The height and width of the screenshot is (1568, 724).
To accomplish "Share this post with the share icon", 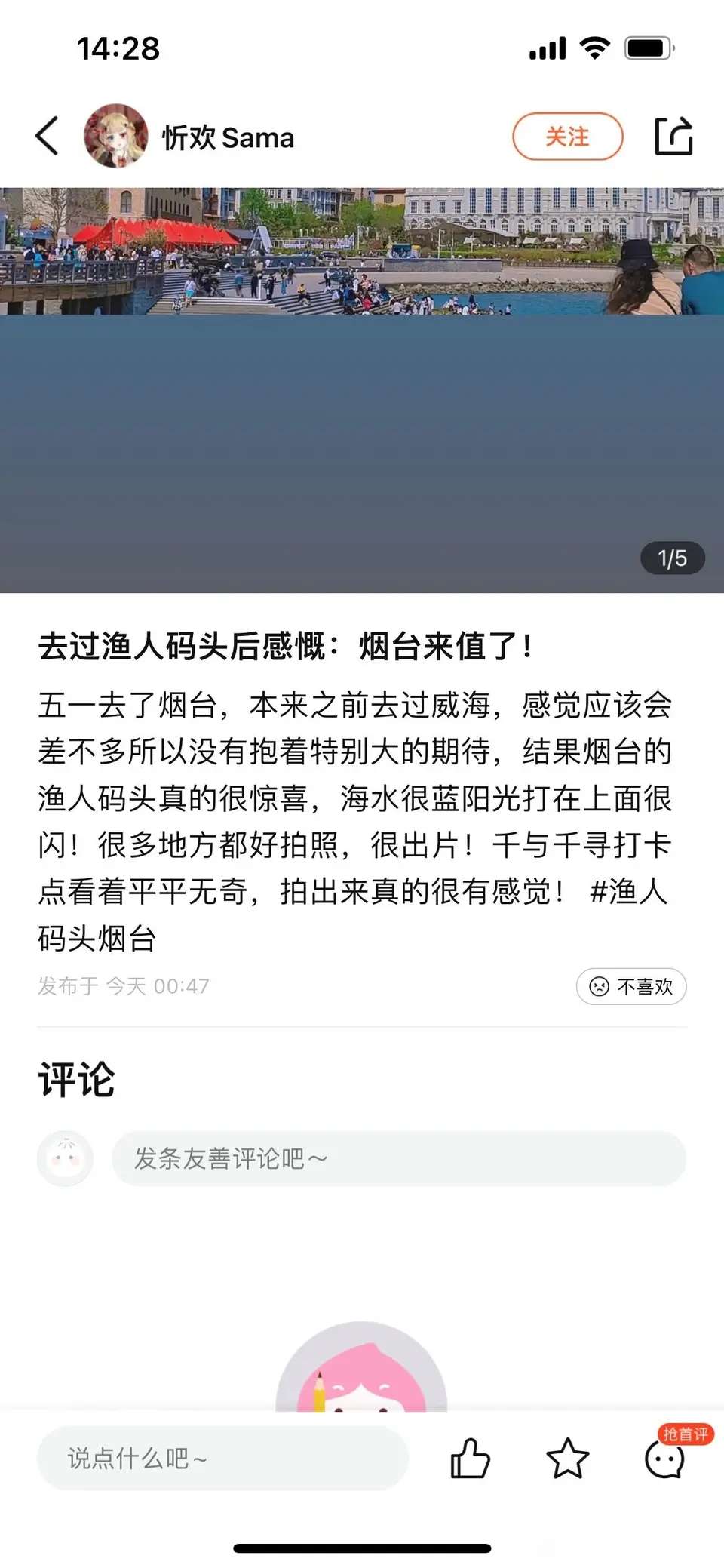I will (x=673, y=137).
